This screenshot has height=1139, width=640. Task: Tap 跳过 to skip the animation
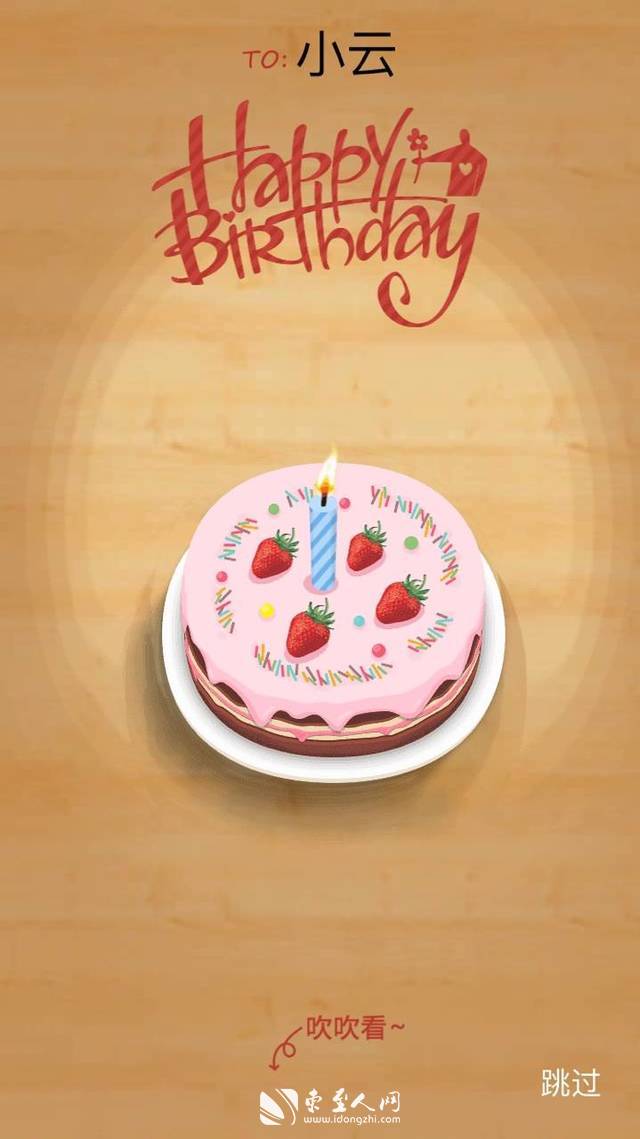coord(571,1082)
